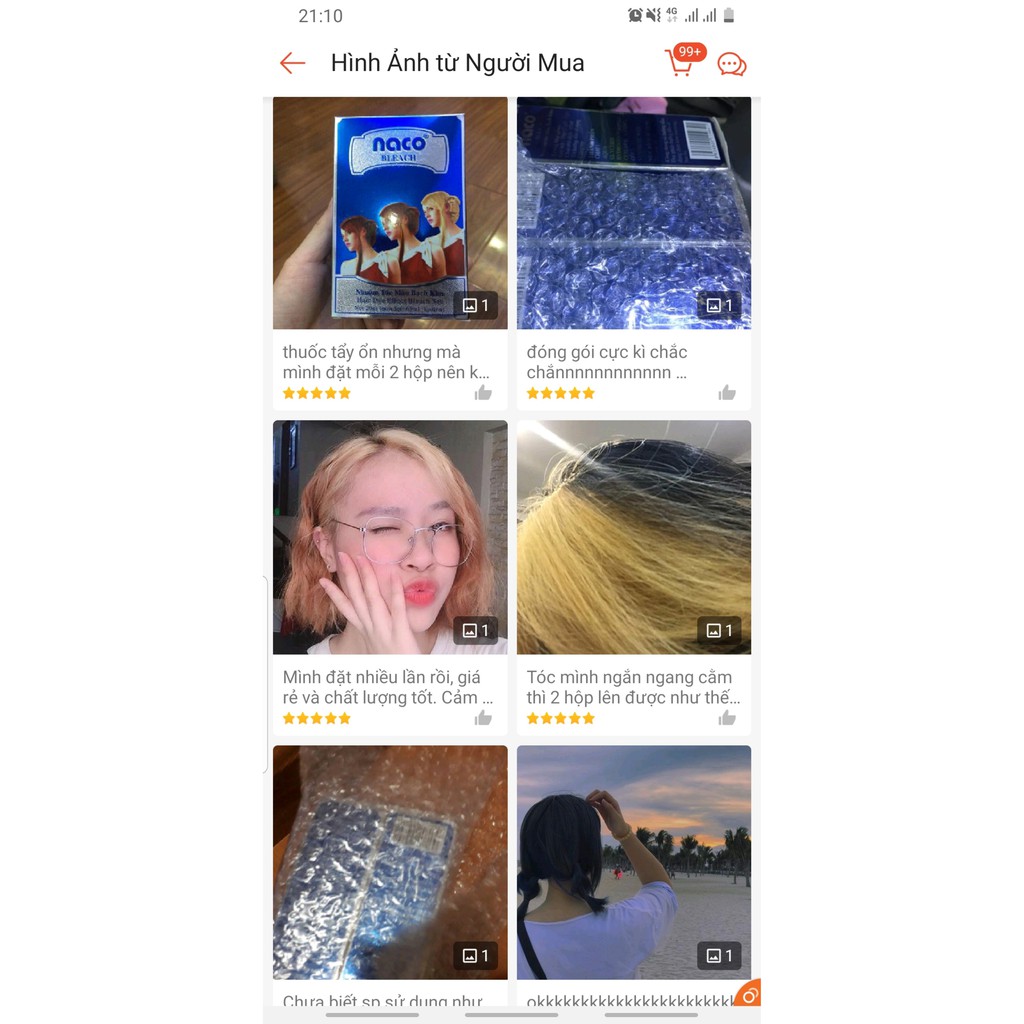Like the review "đóng gói cực kì chắc"

pyautogui.click(x=727, y=392)
